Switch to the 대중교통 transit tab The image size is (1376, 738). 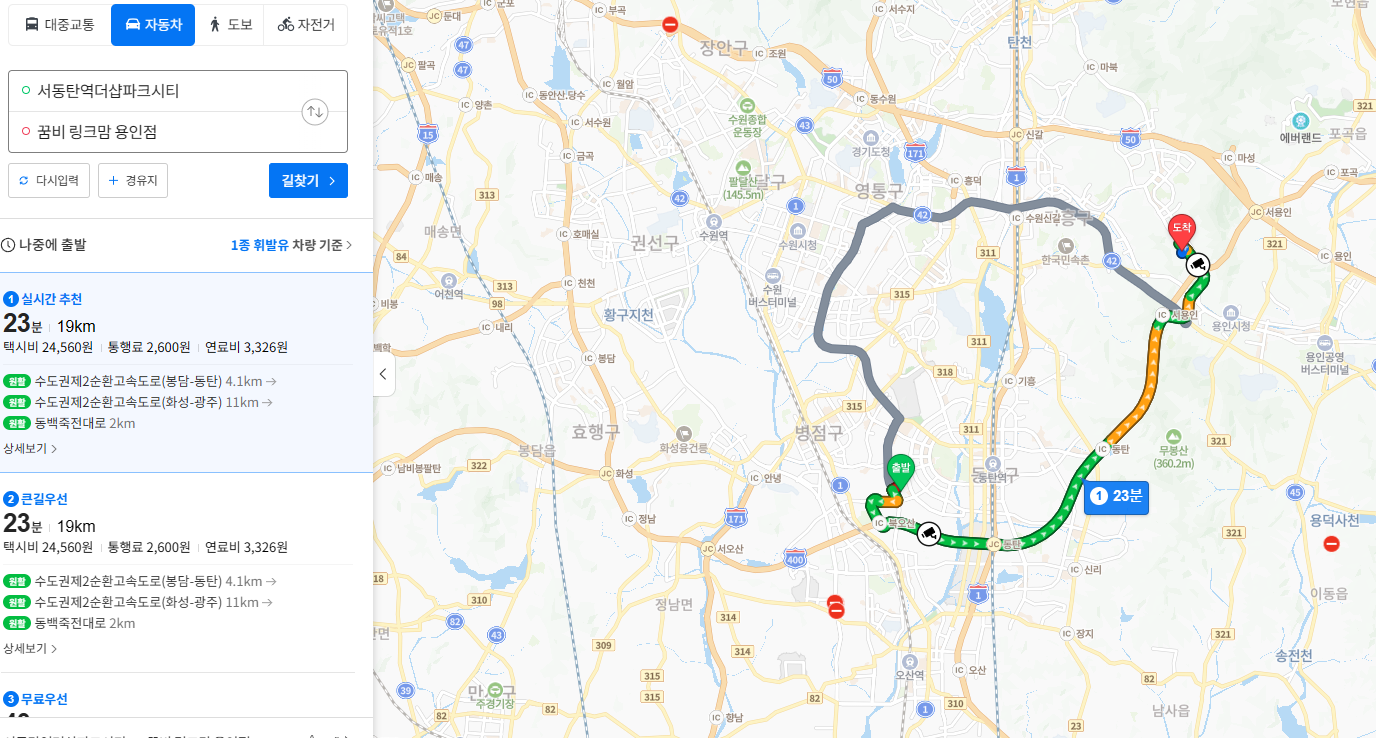tap(60, 25)
